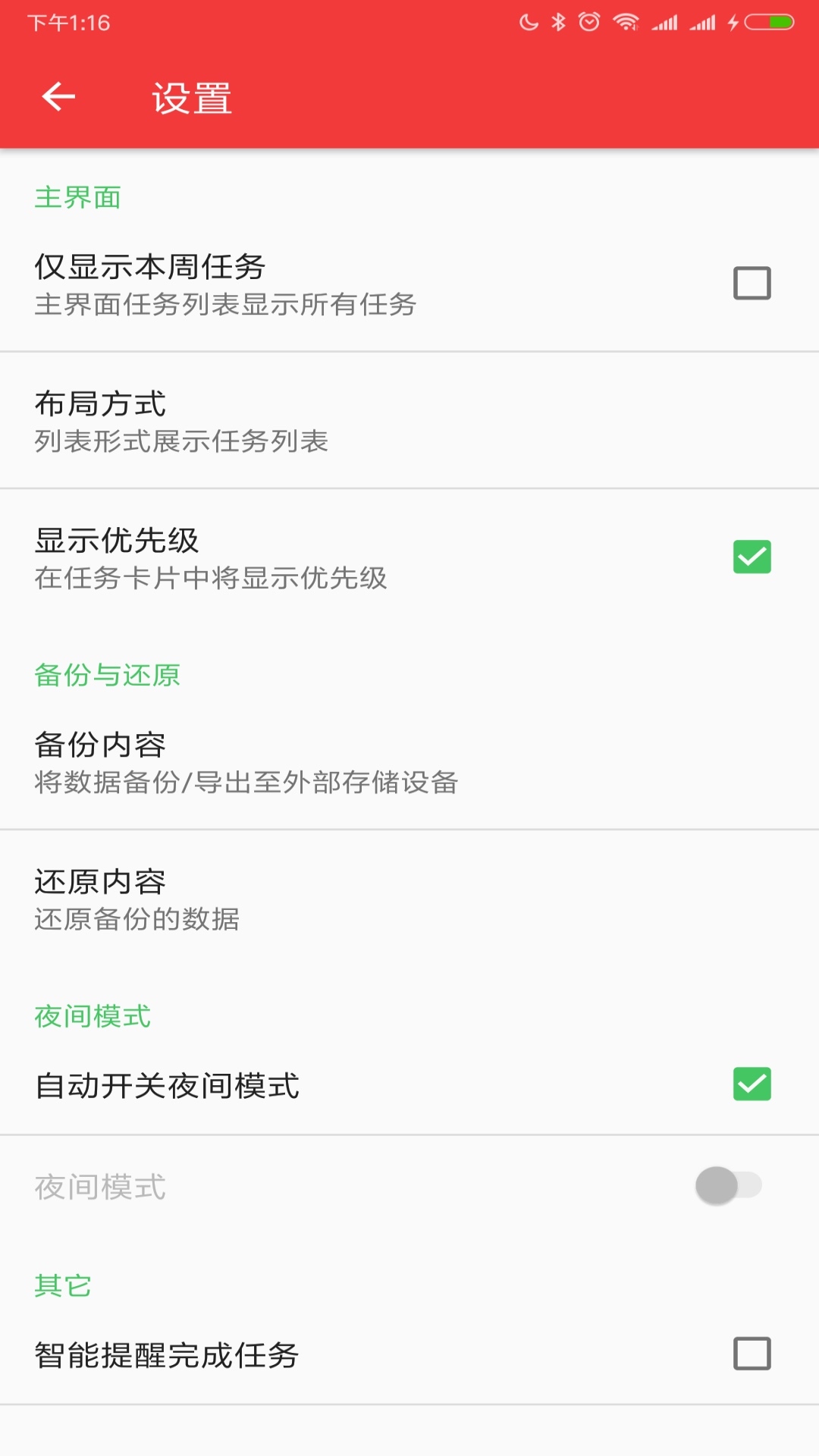Viewport: 819px width, 1456px height.
Task: Tap the Bluetooth icon in status bar
Action: pyautogui.click(x=559, y=21)
